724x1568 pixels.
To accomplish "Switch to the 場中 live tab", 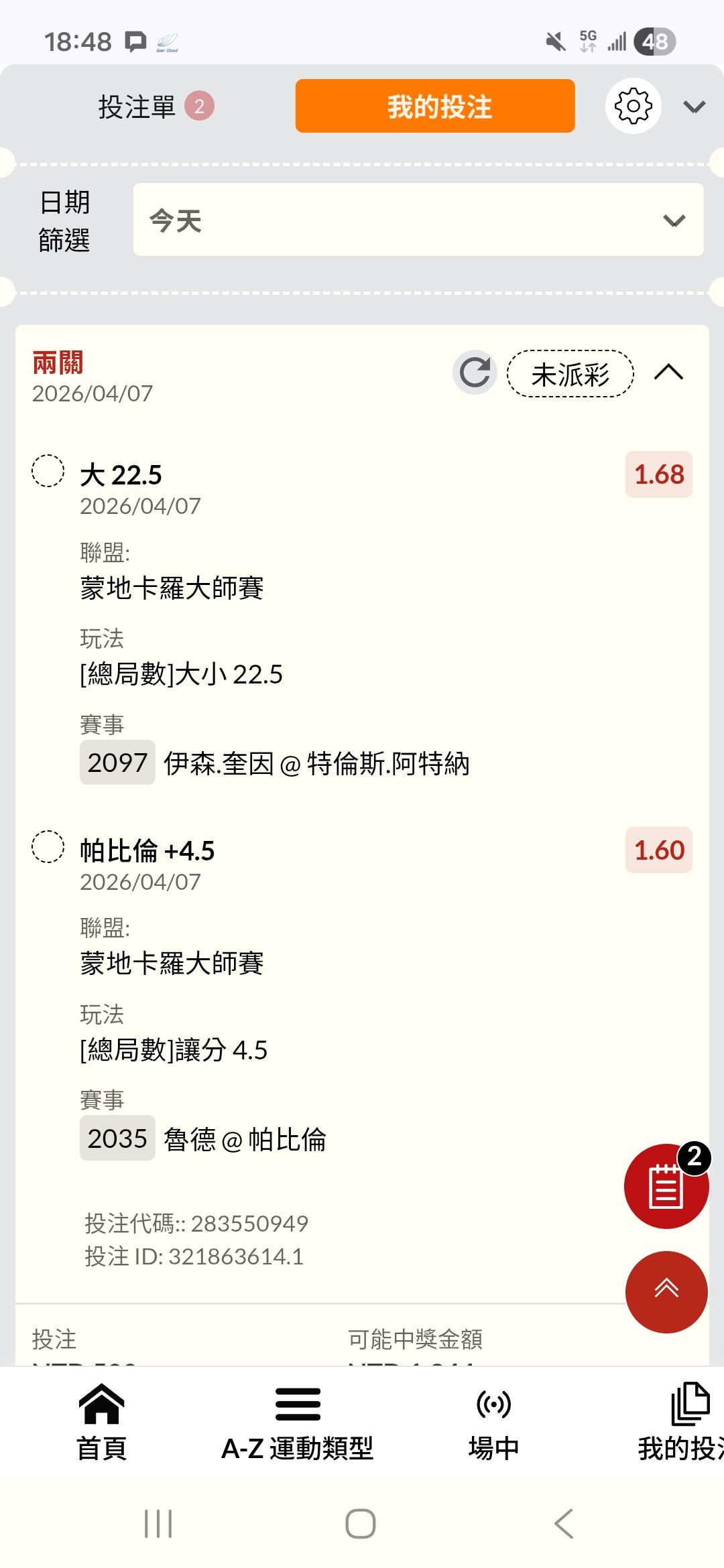I will pyautogui.click(x=493, y=1422).
